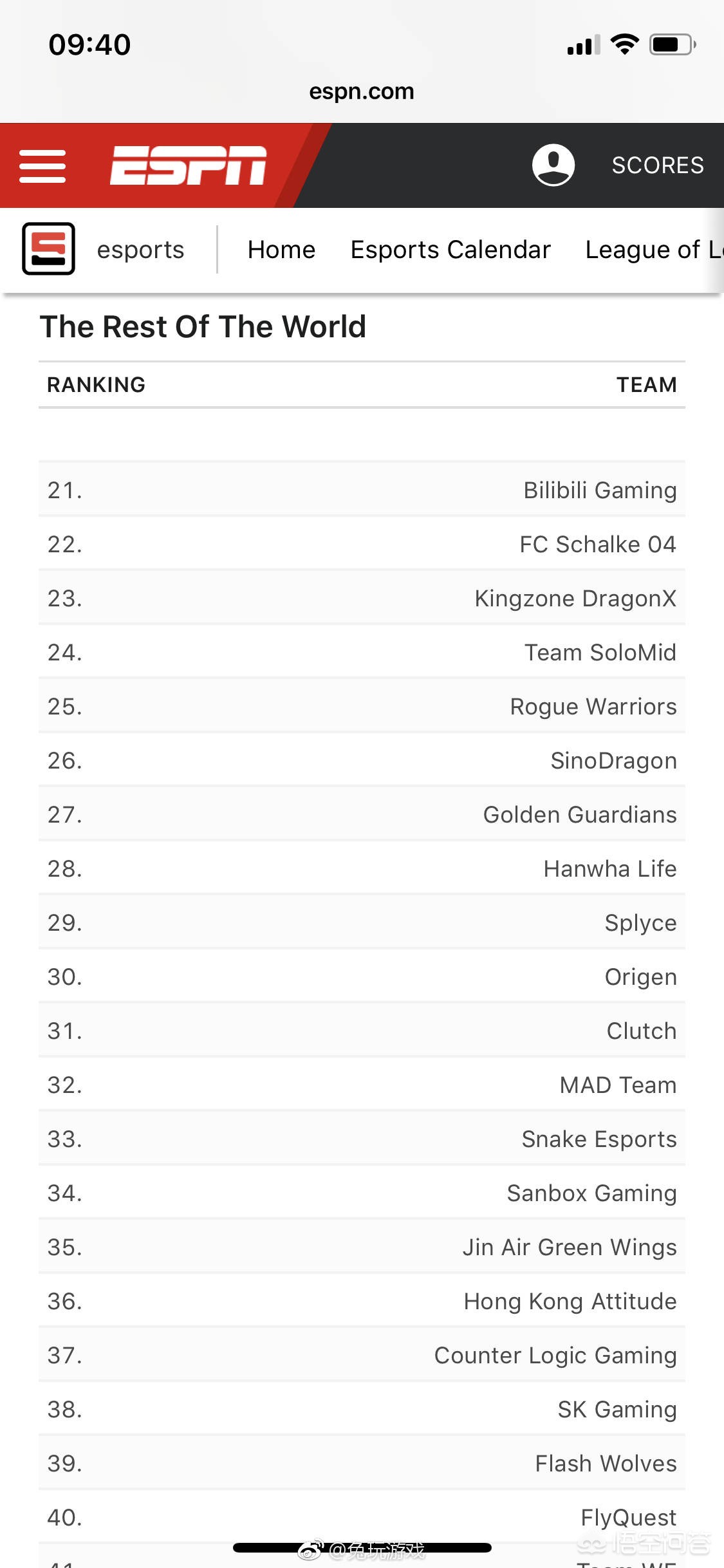Viewport: 724px width, 1568px height.
Task: Open SCORES
Action: (x=658, y=165)
